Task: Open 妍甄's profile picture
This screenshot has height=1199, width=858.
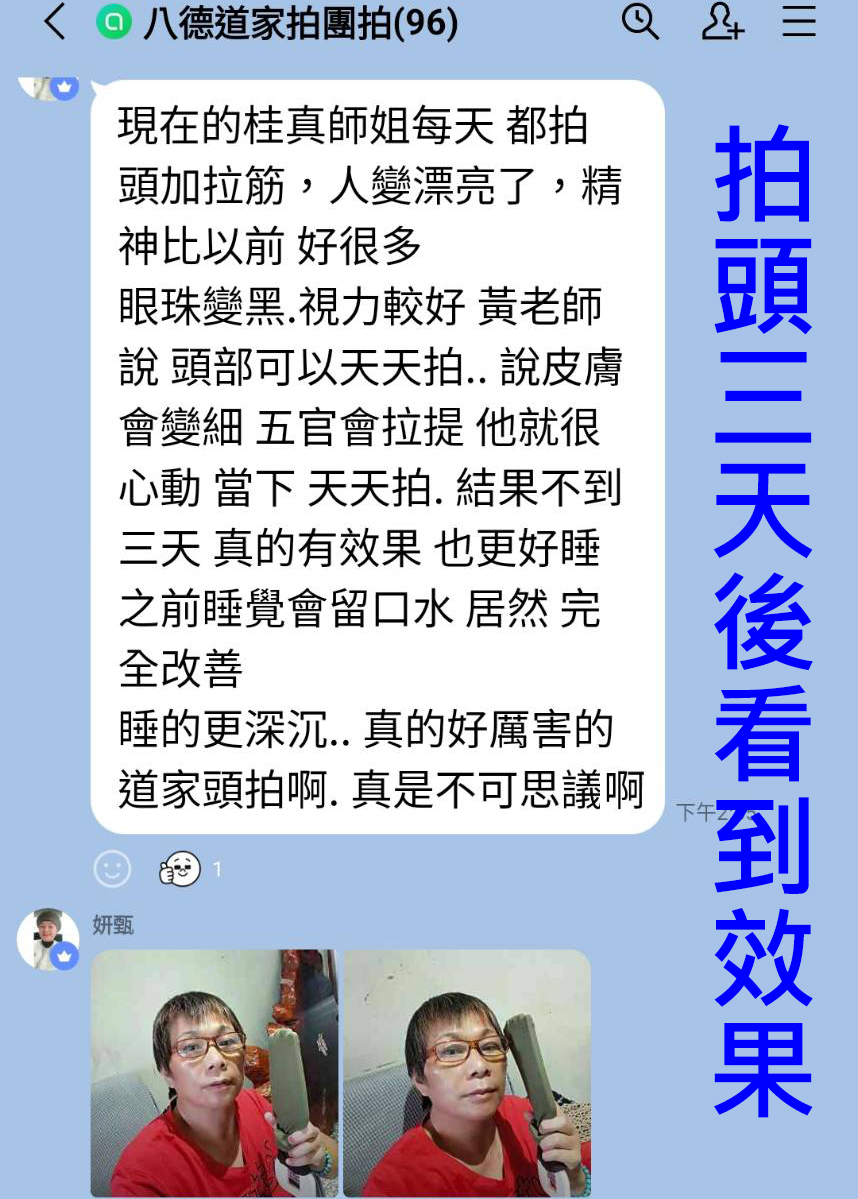Action: point(47,938)
